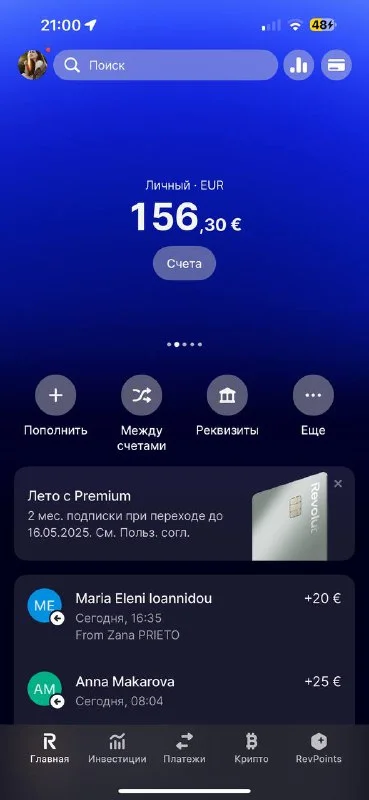Open Реквизиты account details

coord(227,406)
